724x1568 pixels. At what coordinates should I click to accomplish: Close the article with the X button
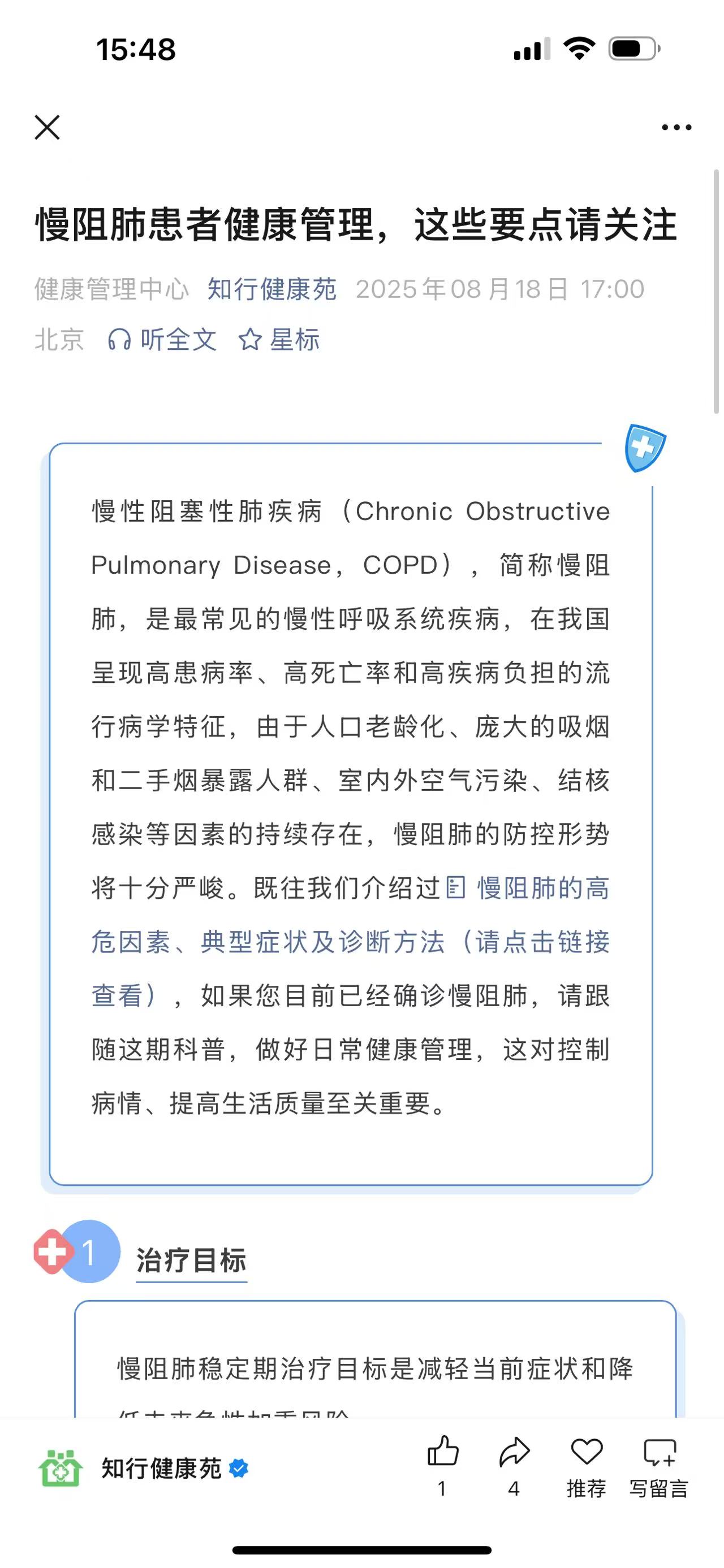click(x=47, y=127)
